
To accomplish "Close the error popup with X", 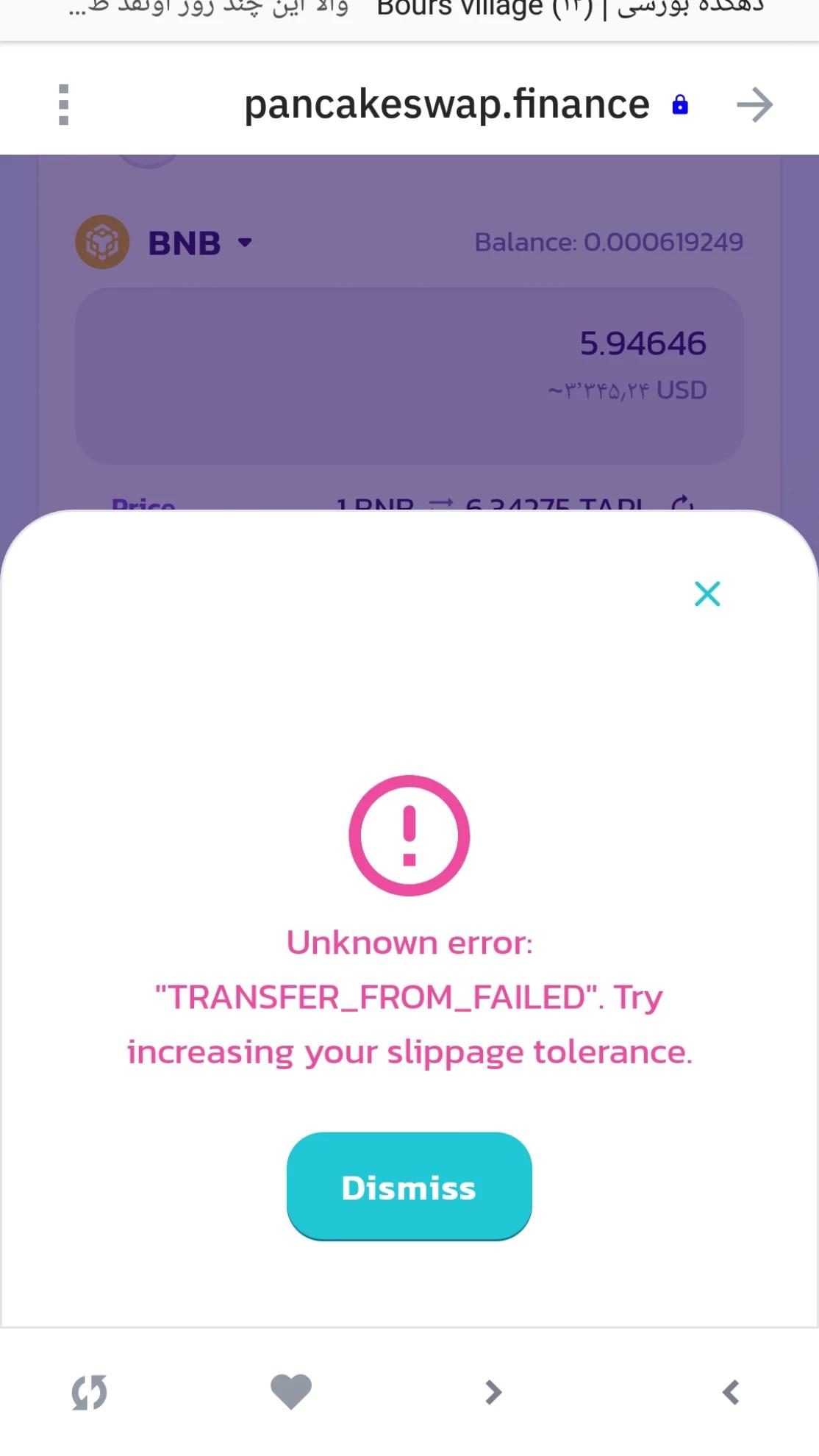I will [x=707, y=593].
